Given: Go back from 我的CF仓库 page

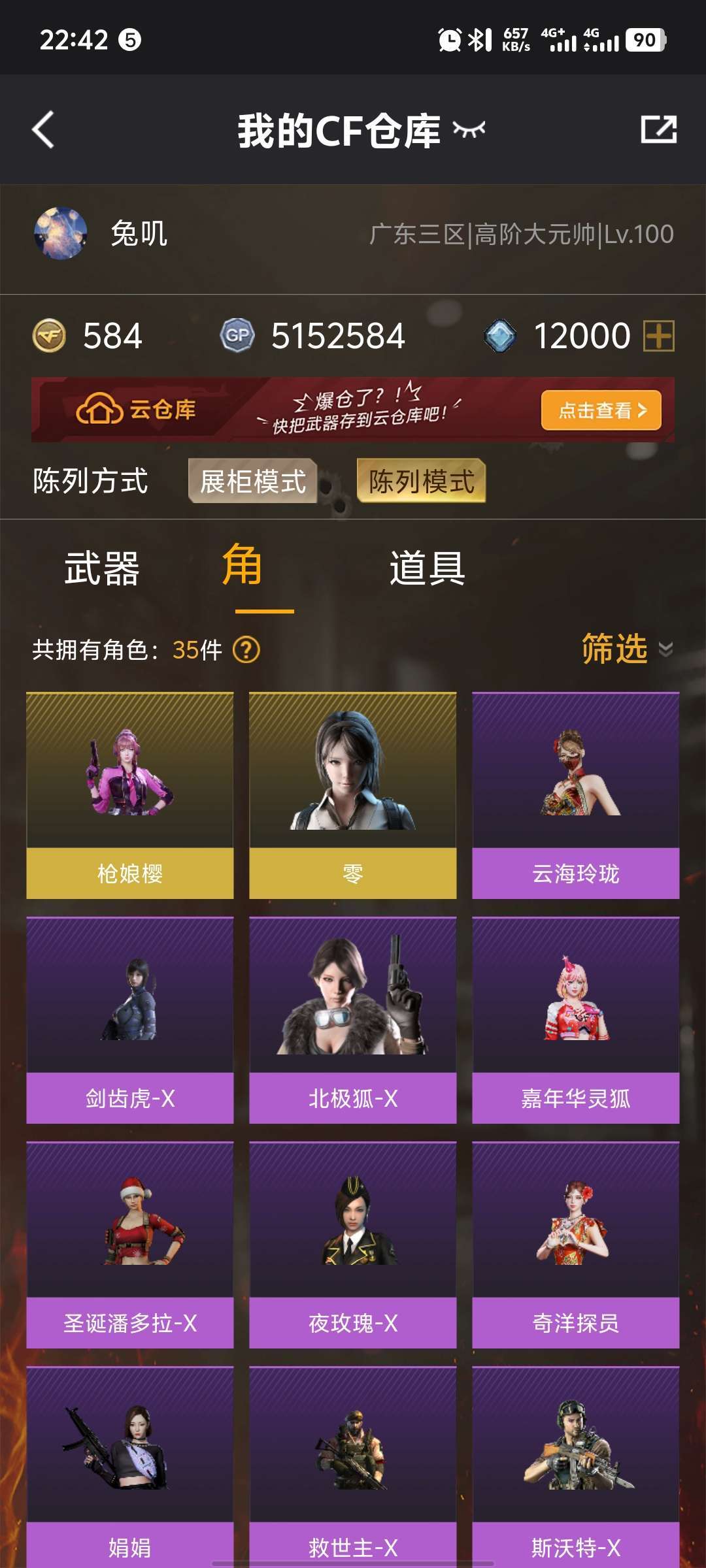Looking at the screenshot, I should tap(44, 129).
